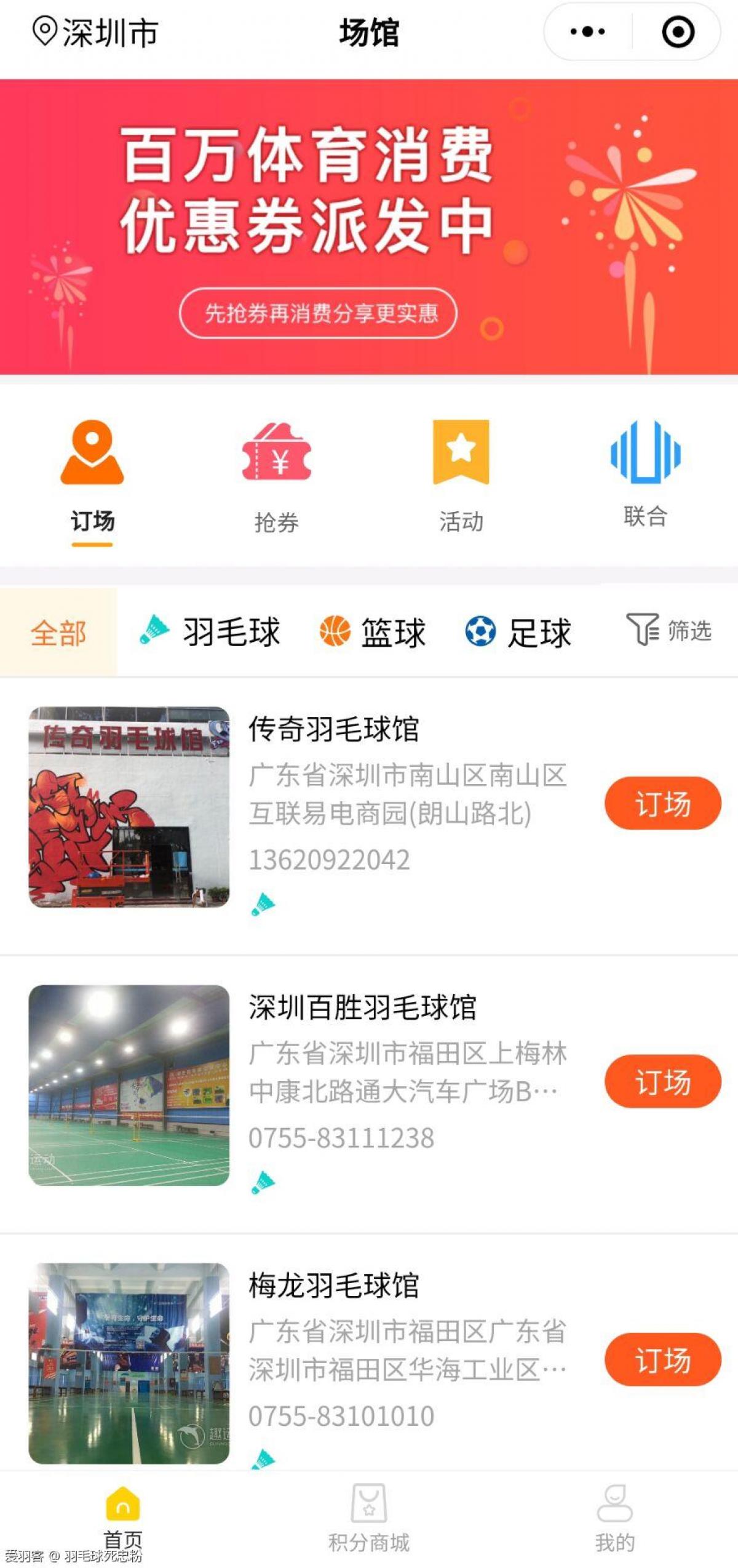This screenshot has width=738, height=1568.
Task: Switch to the 抢券 coupon tab
Action: [277, 480]
